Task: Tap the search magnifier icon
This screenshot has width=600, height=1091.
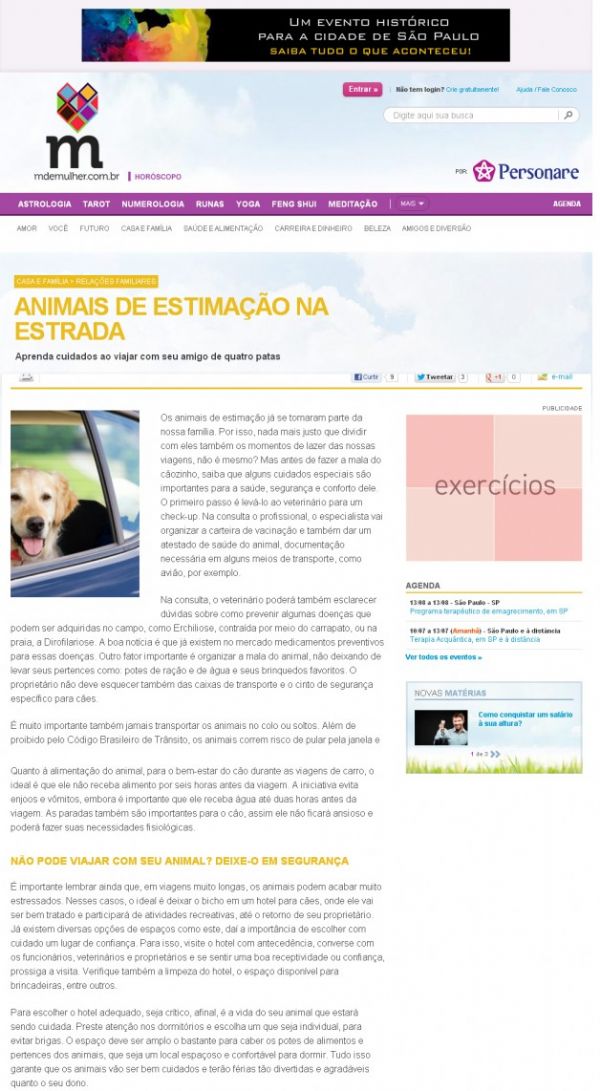Action: 568,116
